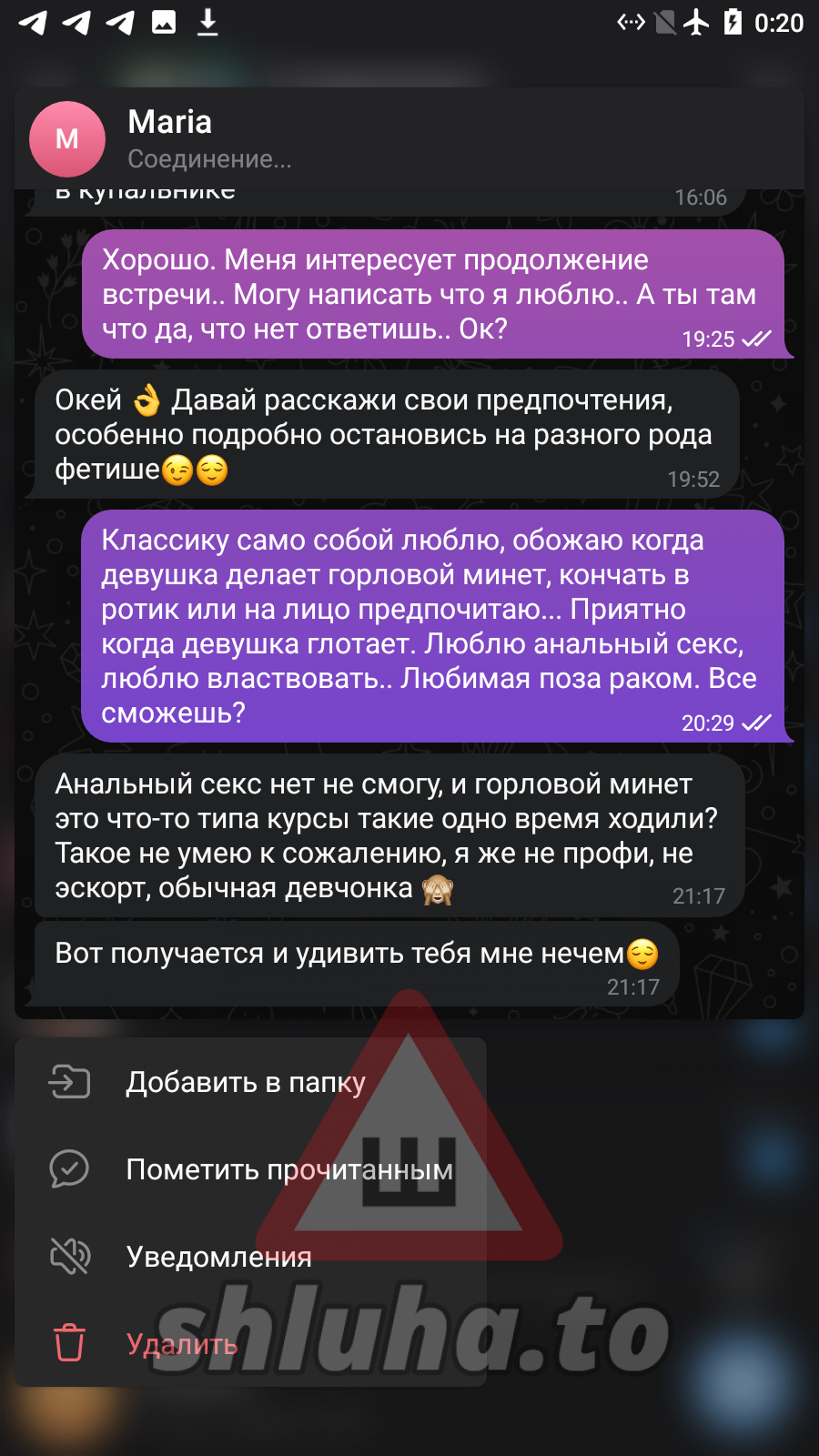Viewport: 819px width, 1456px height.
Task: Tap 'Удалить' to delete chat
Action: click(x=182, y=1344)
